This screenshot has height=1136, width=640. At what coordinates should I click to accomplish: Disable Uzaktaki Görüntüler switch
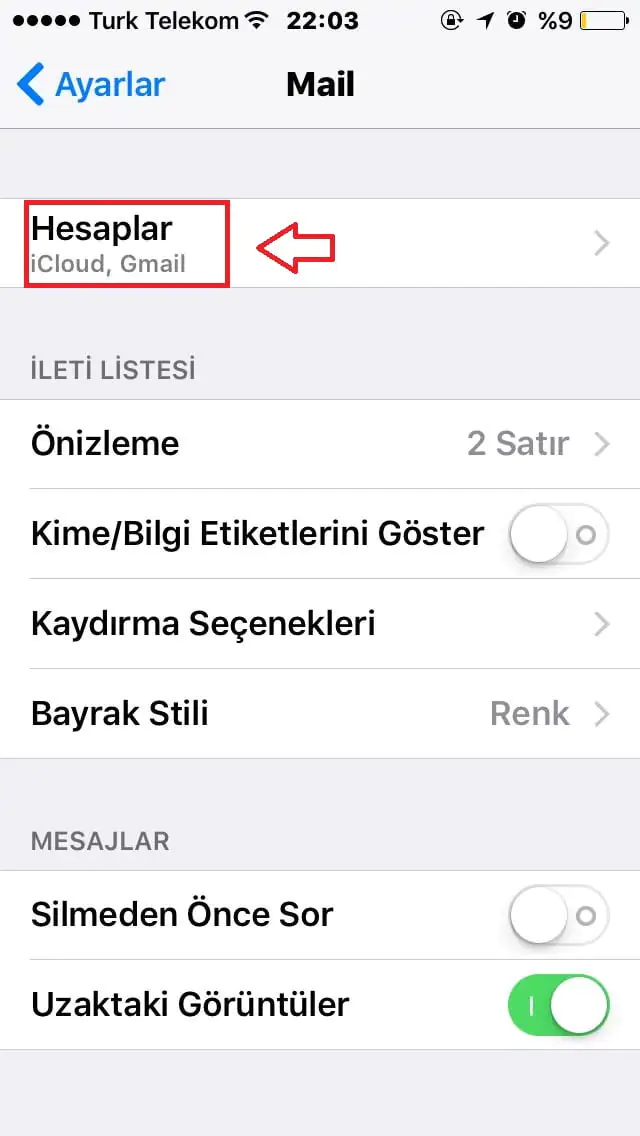point(558,1005)
